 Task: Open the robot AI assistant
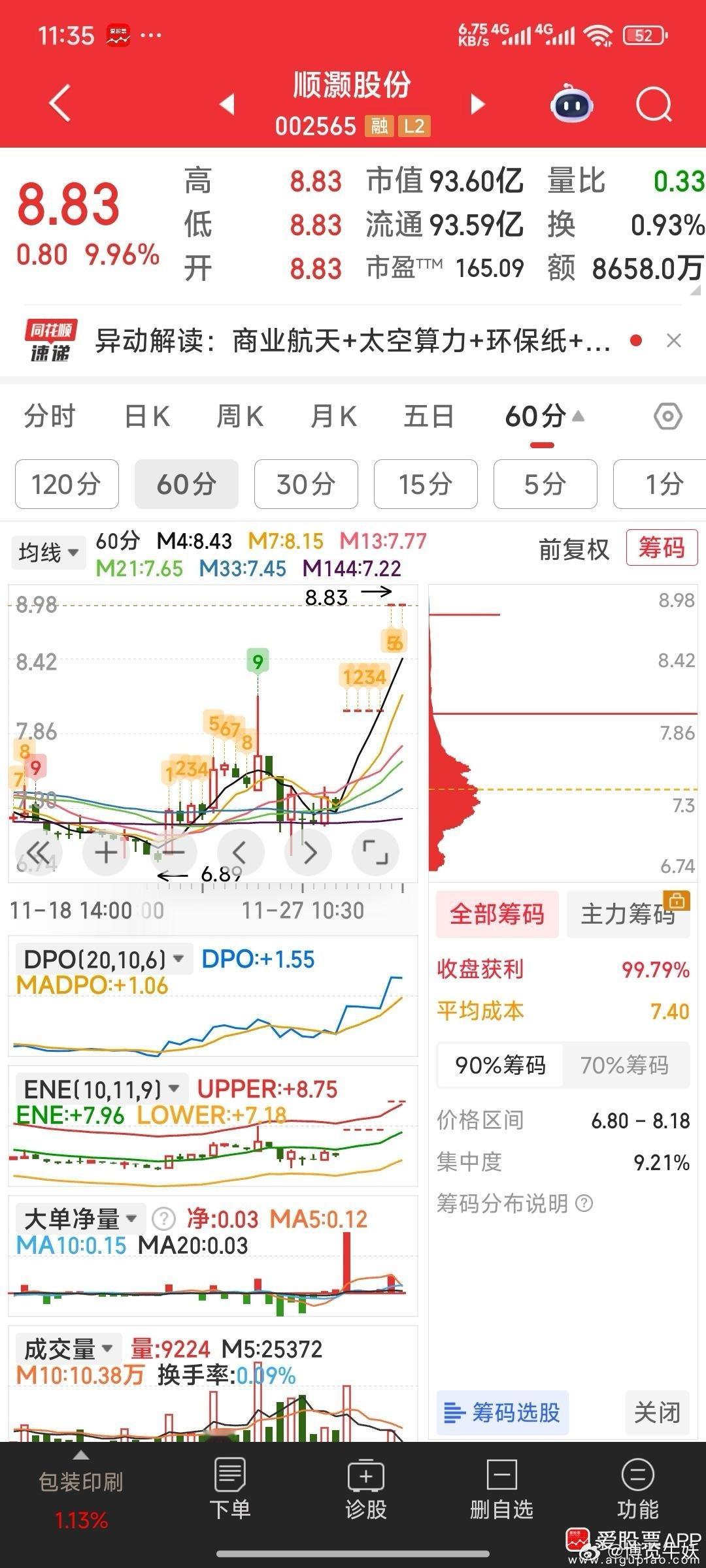point(572,105)
